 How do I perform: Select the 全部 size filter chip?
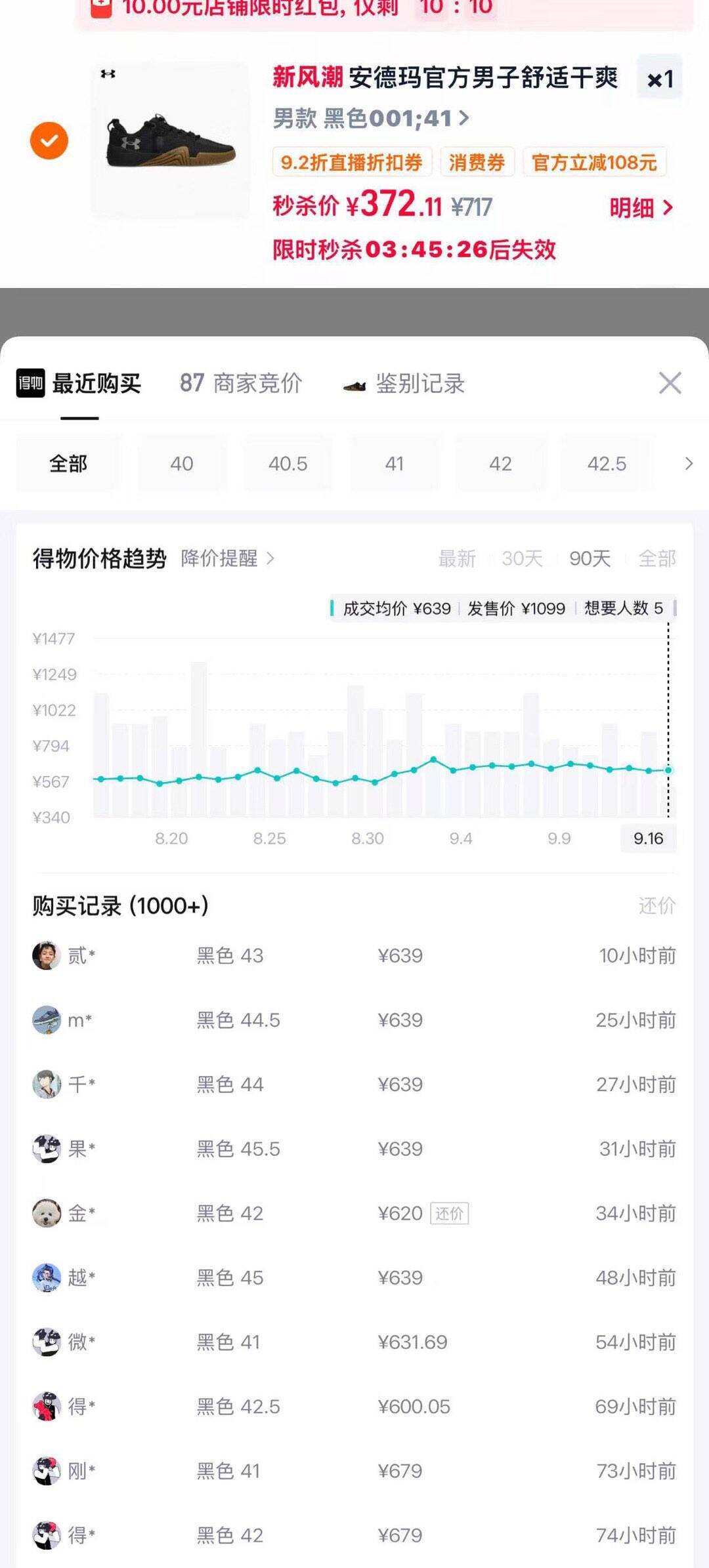(x=68, y=464)
